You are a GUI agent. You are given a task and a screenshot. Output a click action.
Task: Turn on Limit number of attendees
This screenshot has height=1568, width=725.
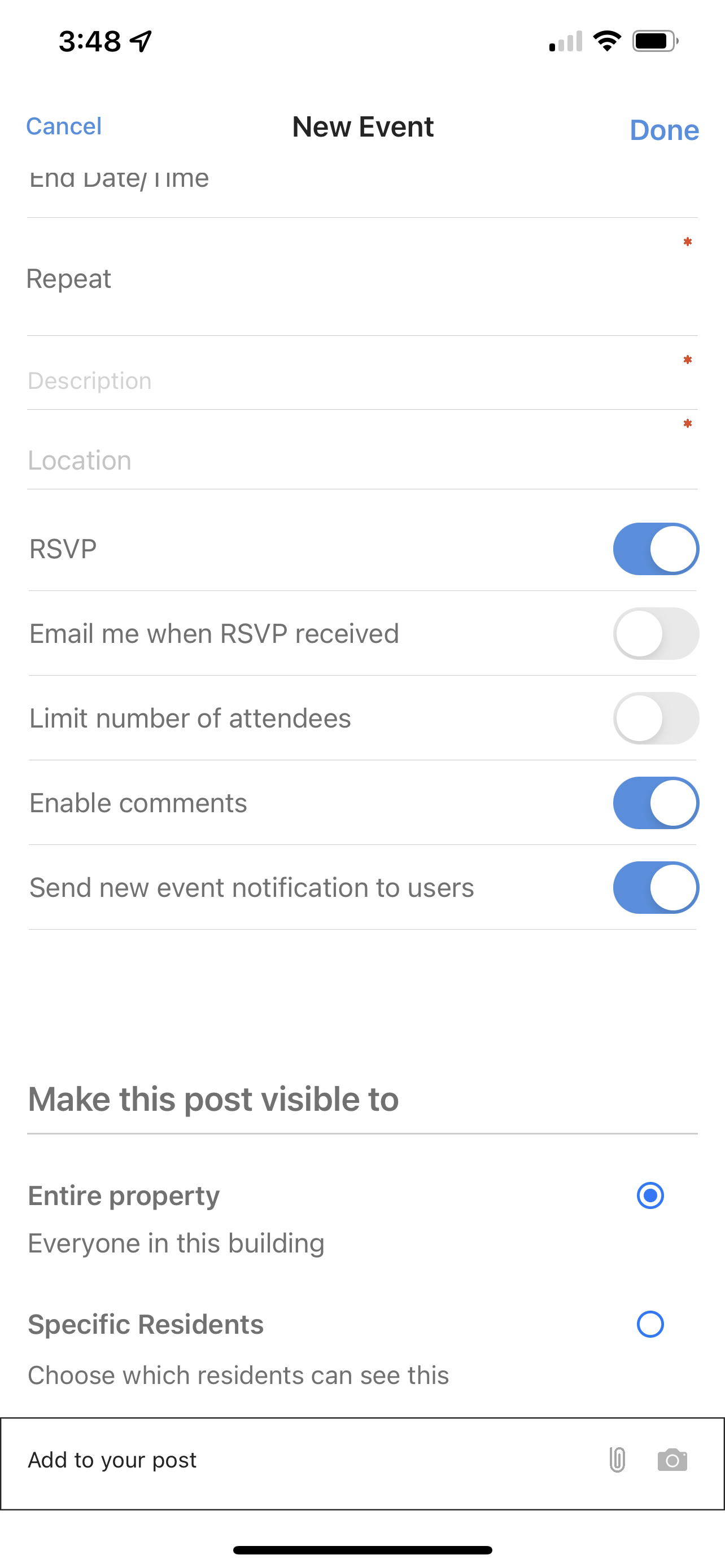(655, 719)
